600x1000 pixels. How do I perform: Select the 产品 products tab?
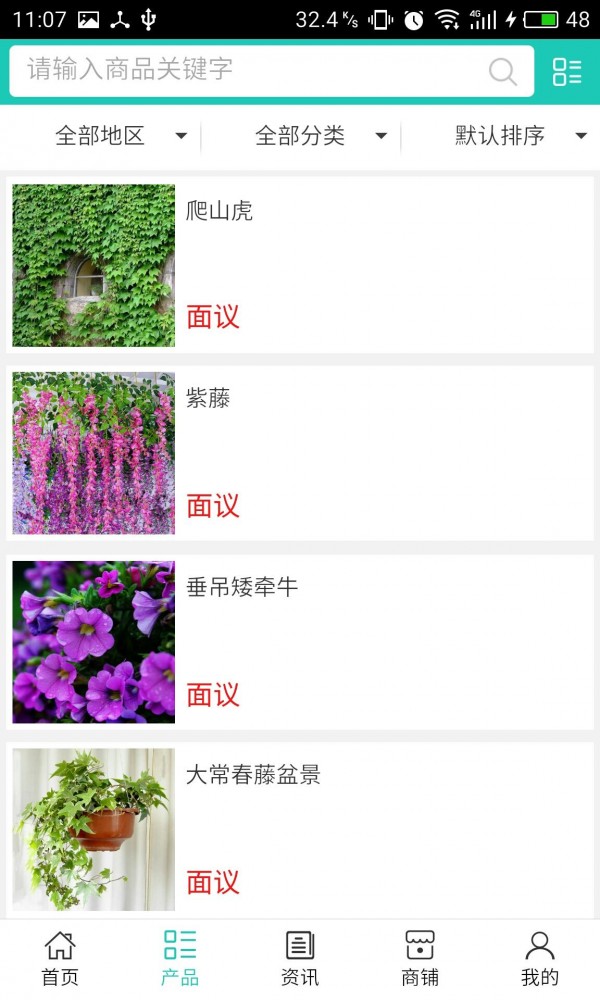tap(180, 958)
